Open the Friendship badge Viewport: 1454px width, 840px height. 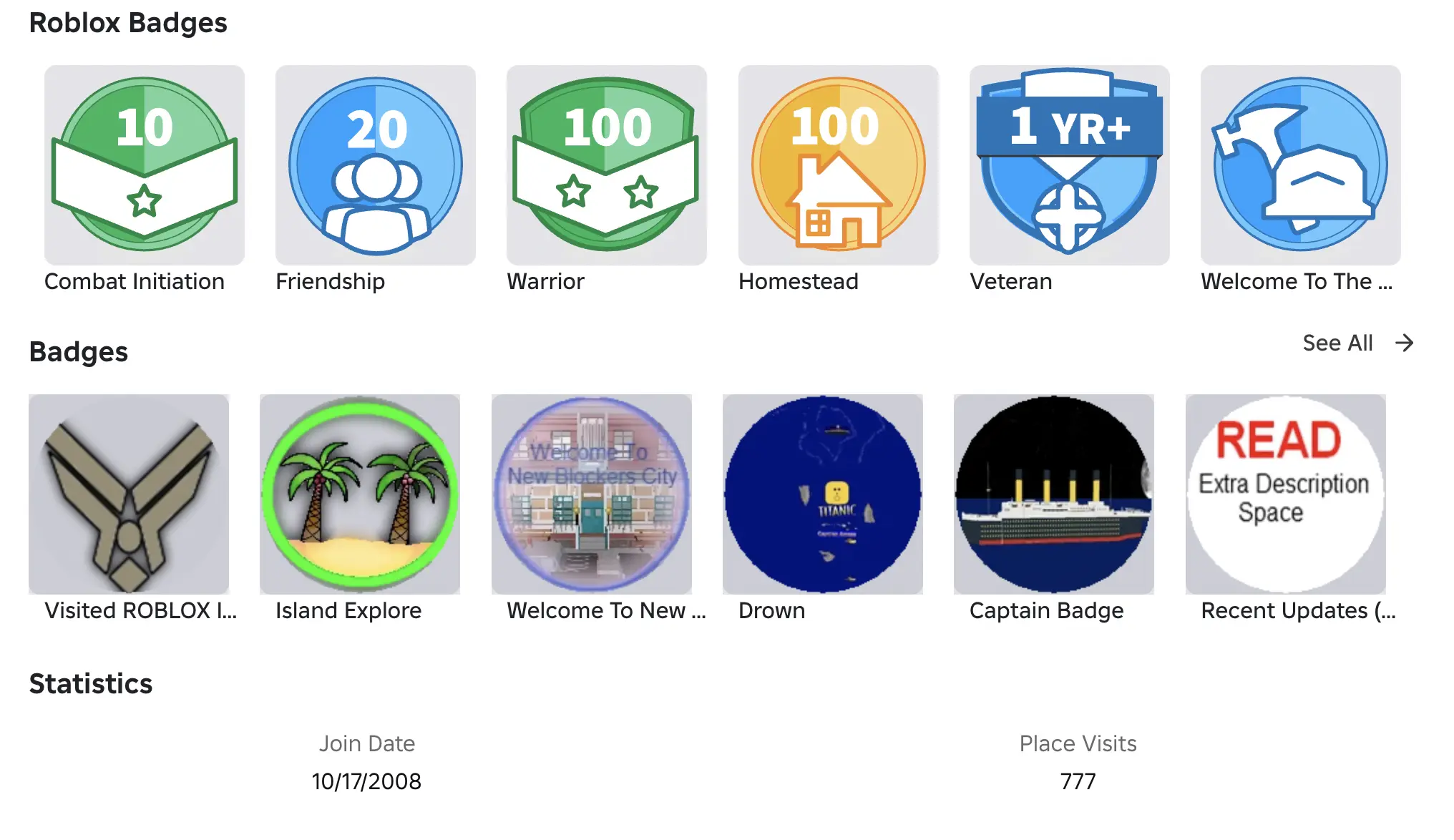[x=376, y=165]
